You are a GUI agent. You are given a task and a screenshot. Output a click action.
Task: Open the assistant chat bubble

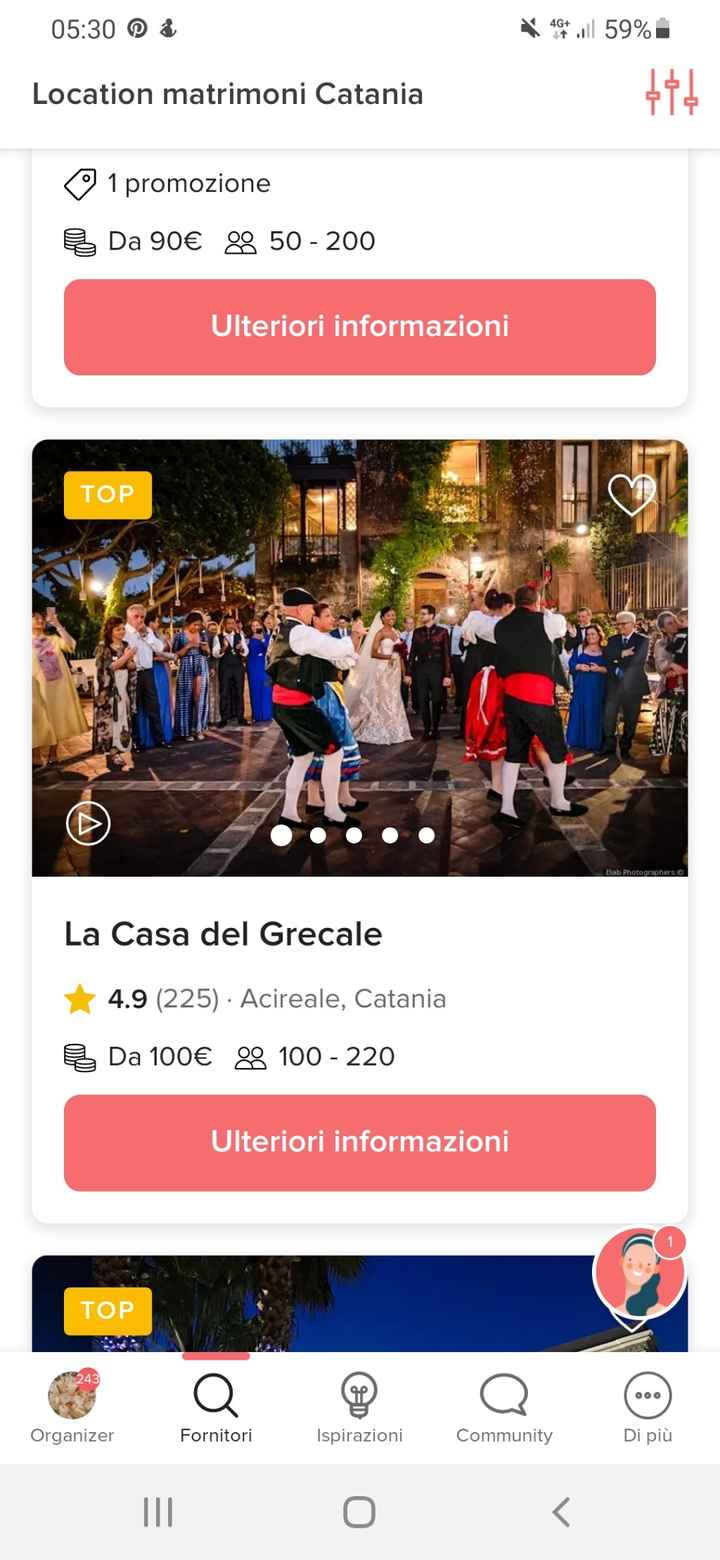pos(639,1275)
